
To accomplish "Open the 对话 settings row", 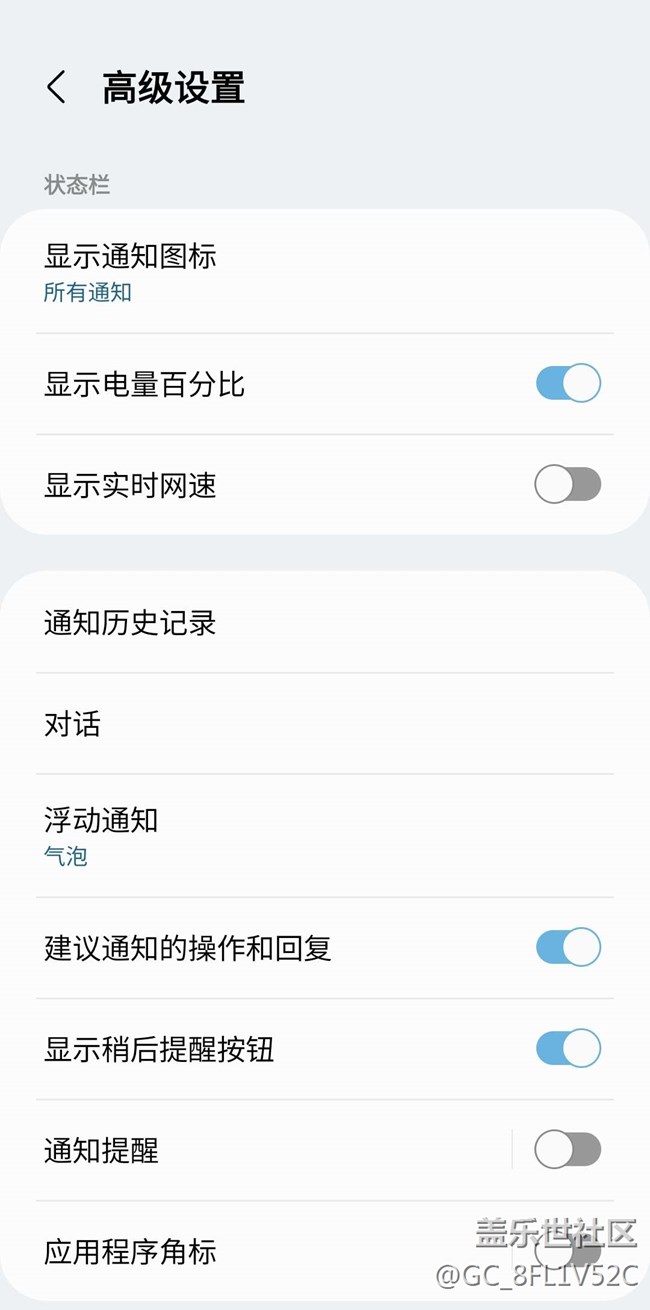I will (x=72, y=724).
